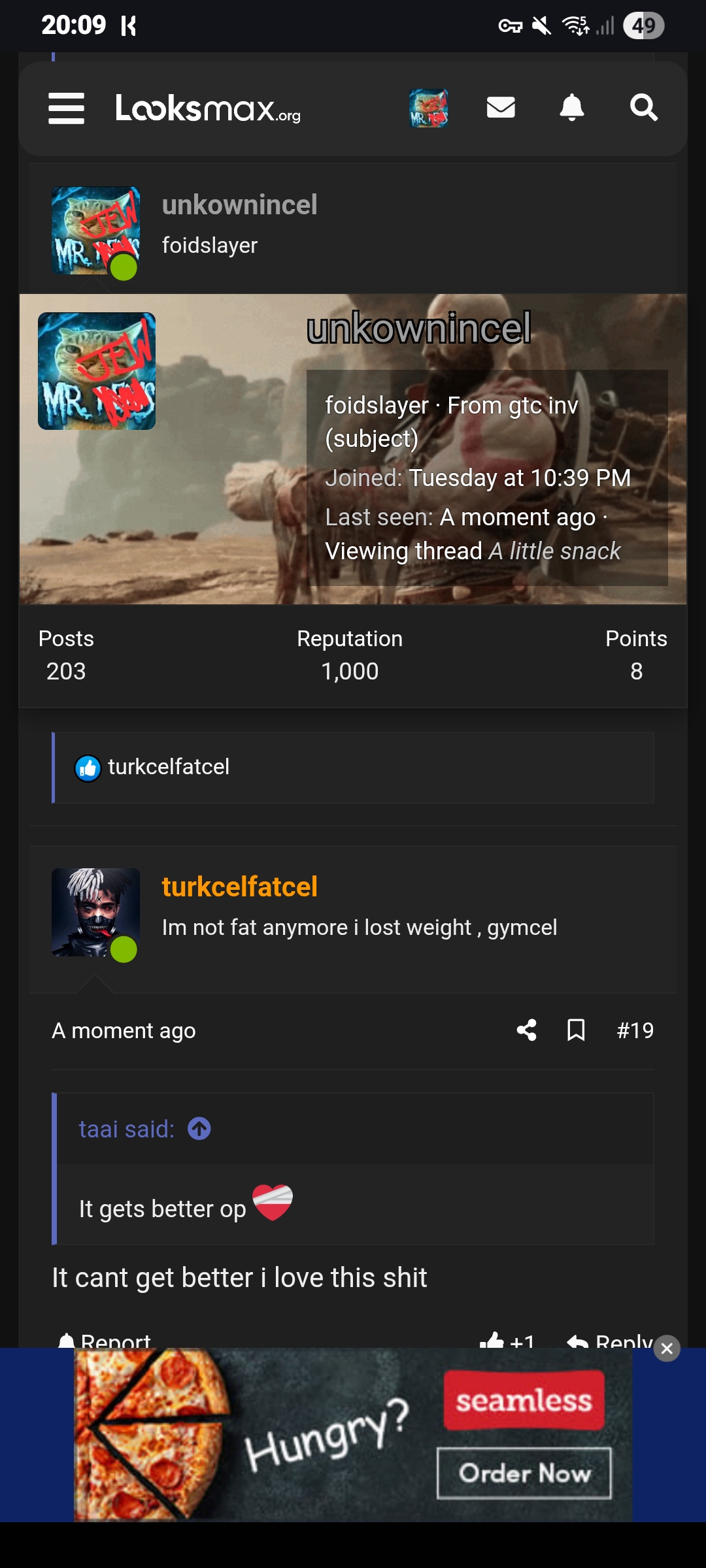Open the conversations envelope icon
The height and width of the screenshot is (1568, 706).
click(x=501, y=108)
